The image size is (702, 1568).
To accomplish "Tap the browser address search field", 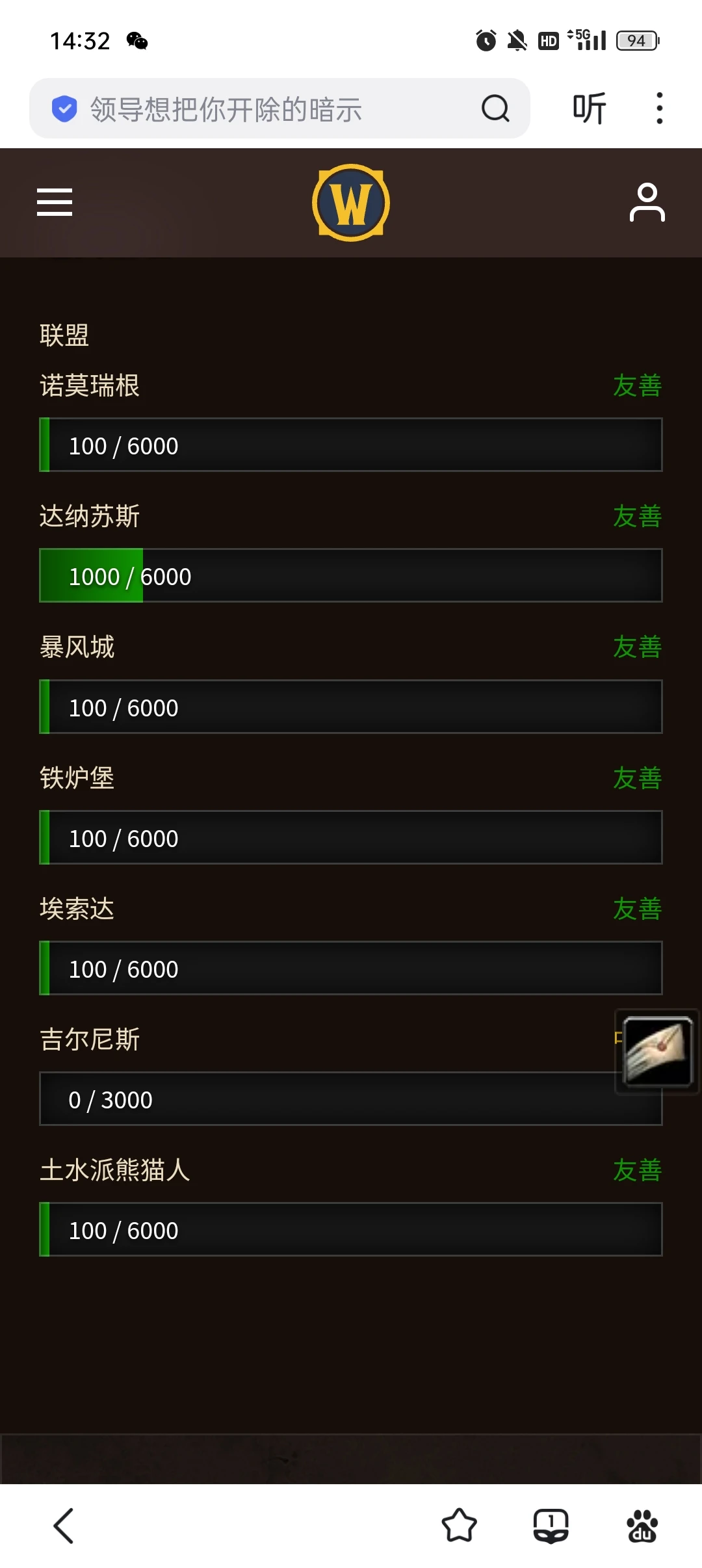I will pyautogui.click(x=260, y=109).
